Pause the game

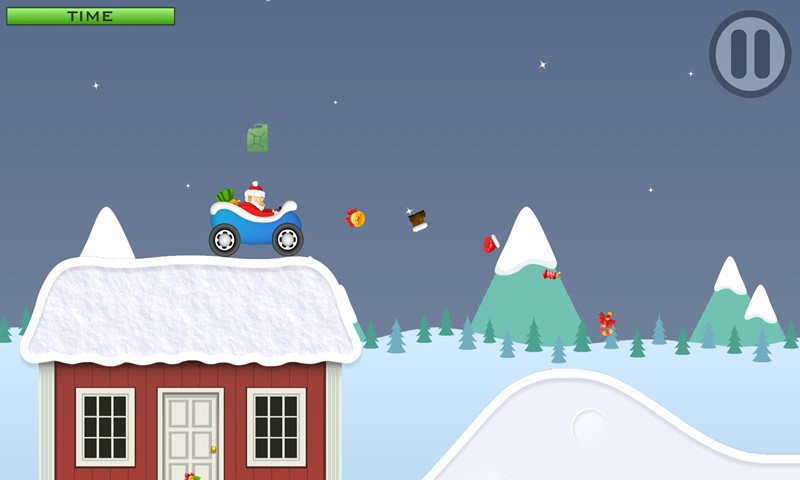point(750,54)
